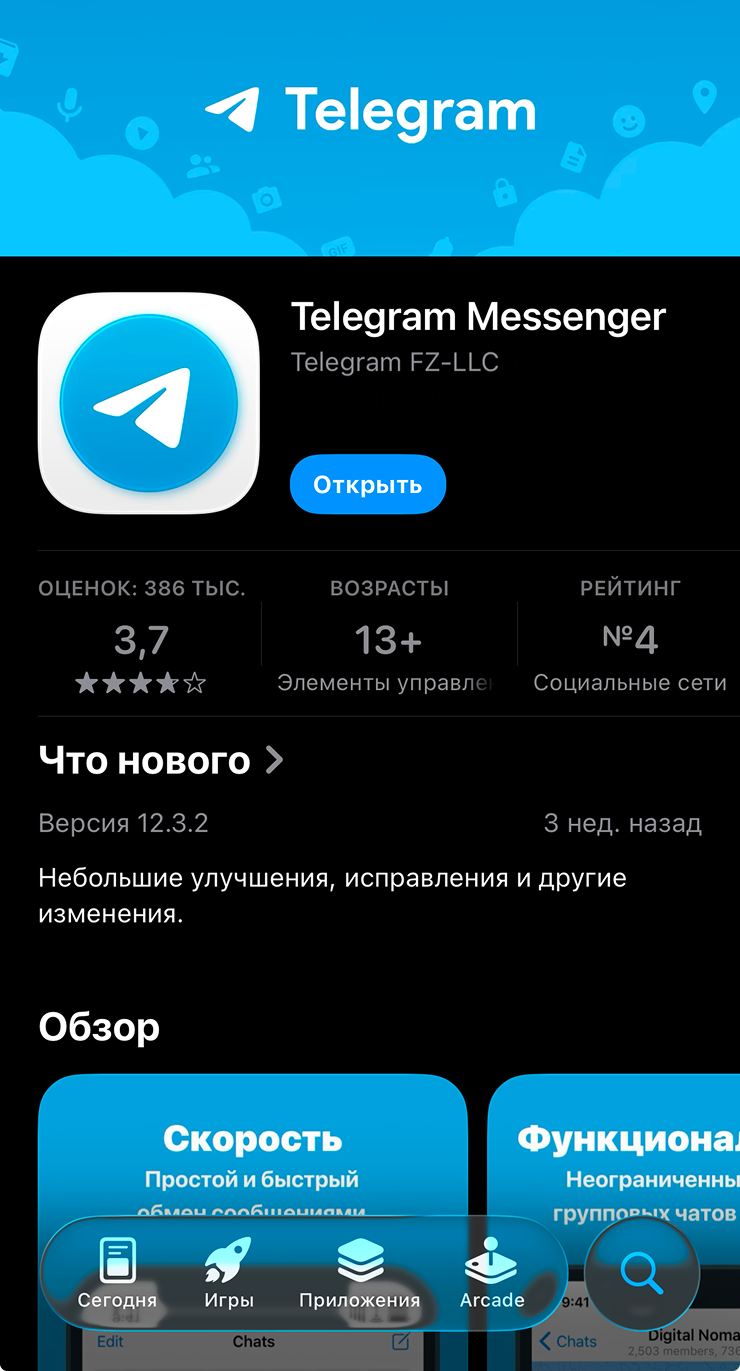Open the №4 Социальные сети chart rating
The height and width of the screenshot is (1371, 740).
(x=630, y=640)
